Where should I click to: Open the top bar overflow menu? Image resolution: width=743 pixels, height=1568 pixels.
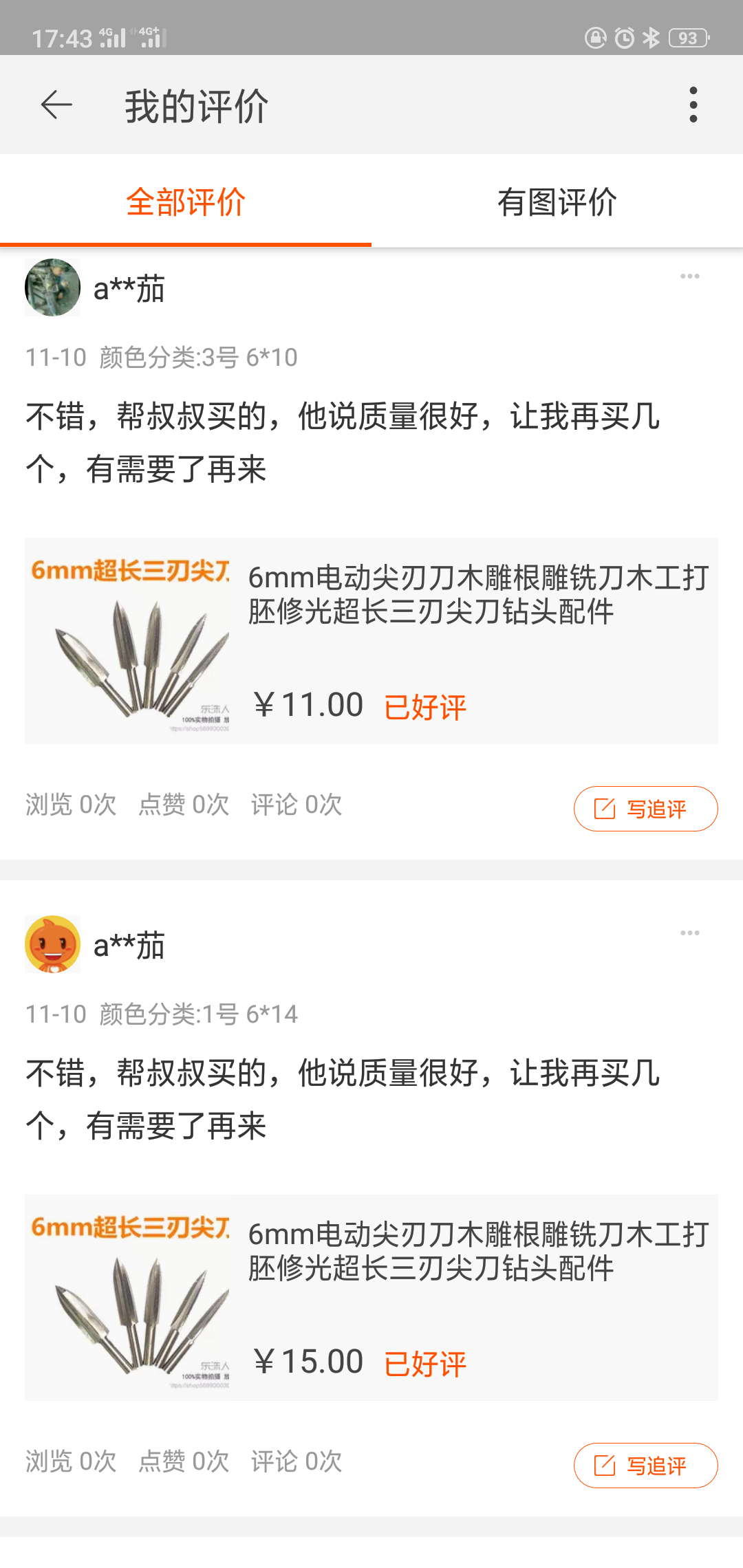693,105
